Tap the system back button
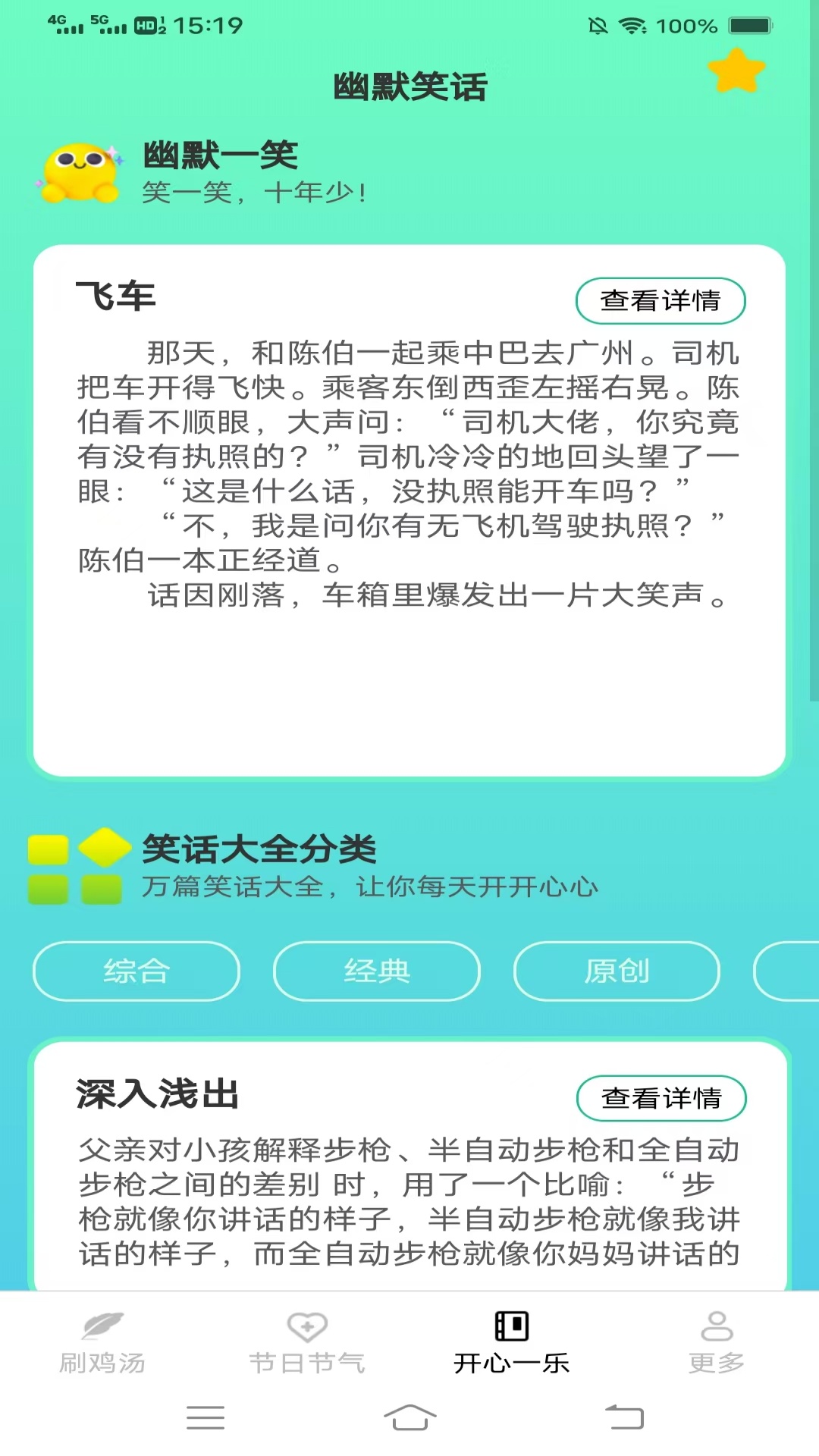This screenshot has height=1456, width=819. pyautogui.click(x=624, y=1417)
